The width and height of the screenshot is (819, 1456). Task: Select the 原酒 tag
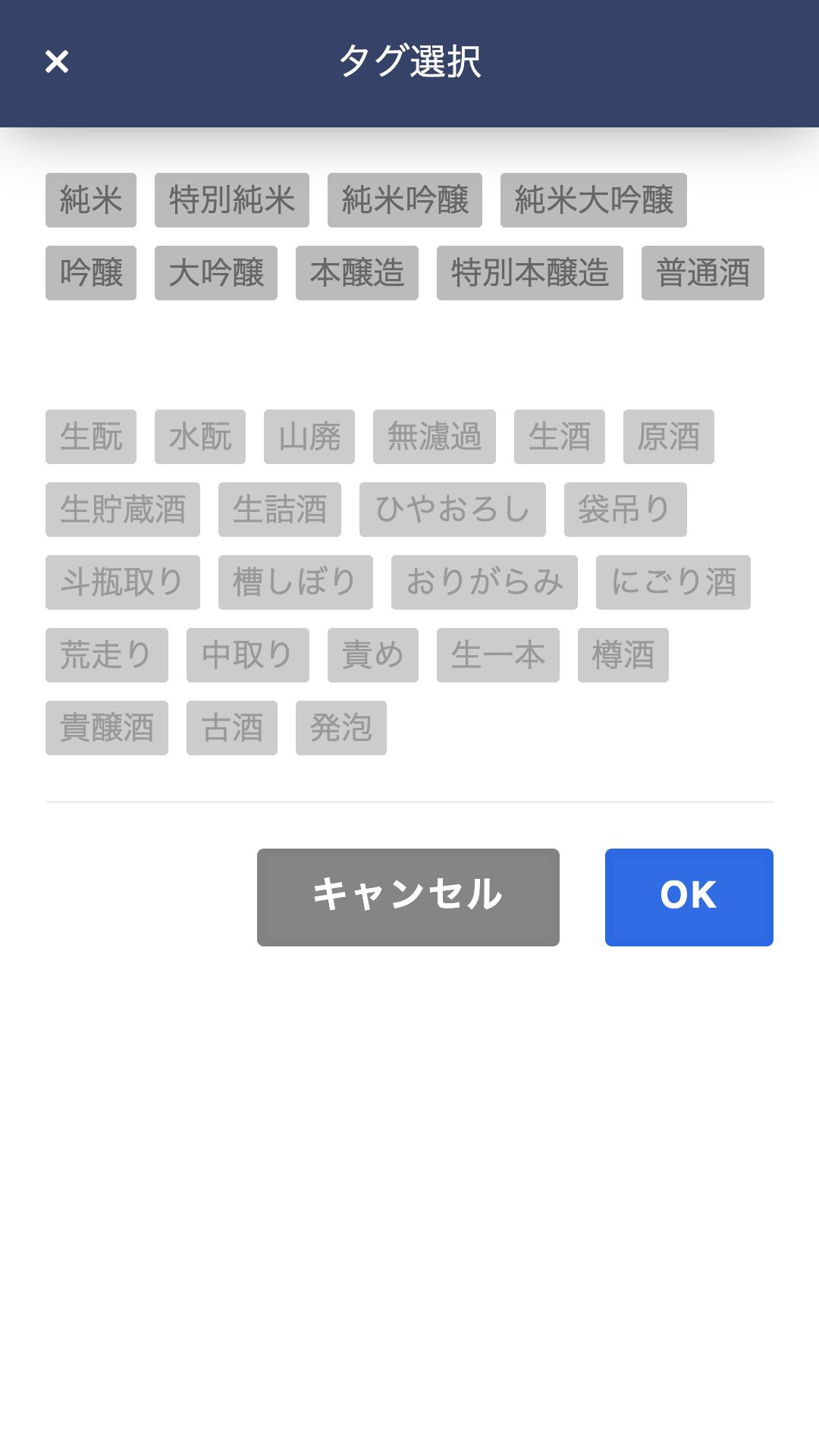669,437
